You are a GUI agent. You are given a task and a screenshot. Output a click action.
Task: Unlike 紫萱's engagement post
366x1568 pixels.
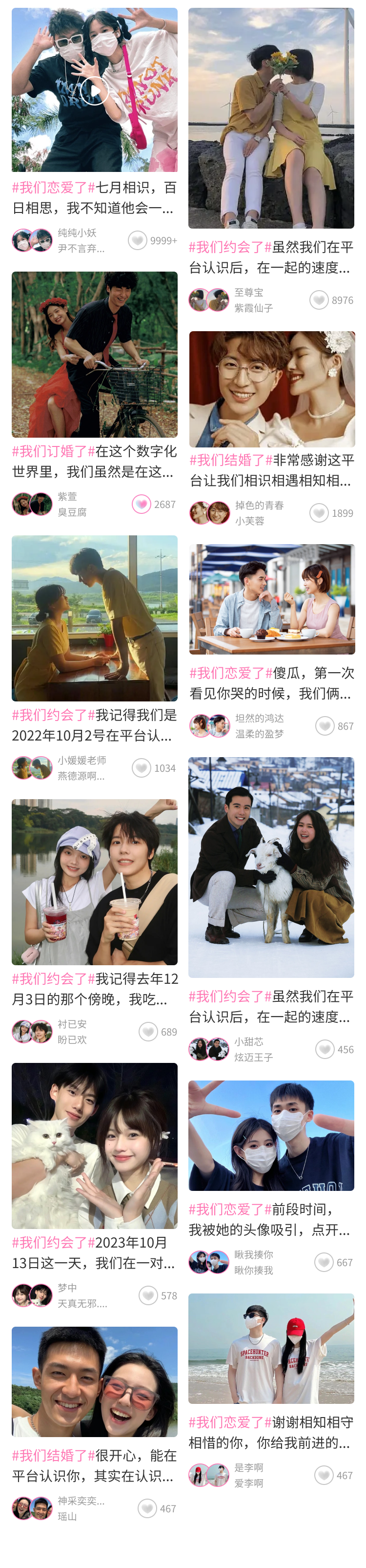142,504
